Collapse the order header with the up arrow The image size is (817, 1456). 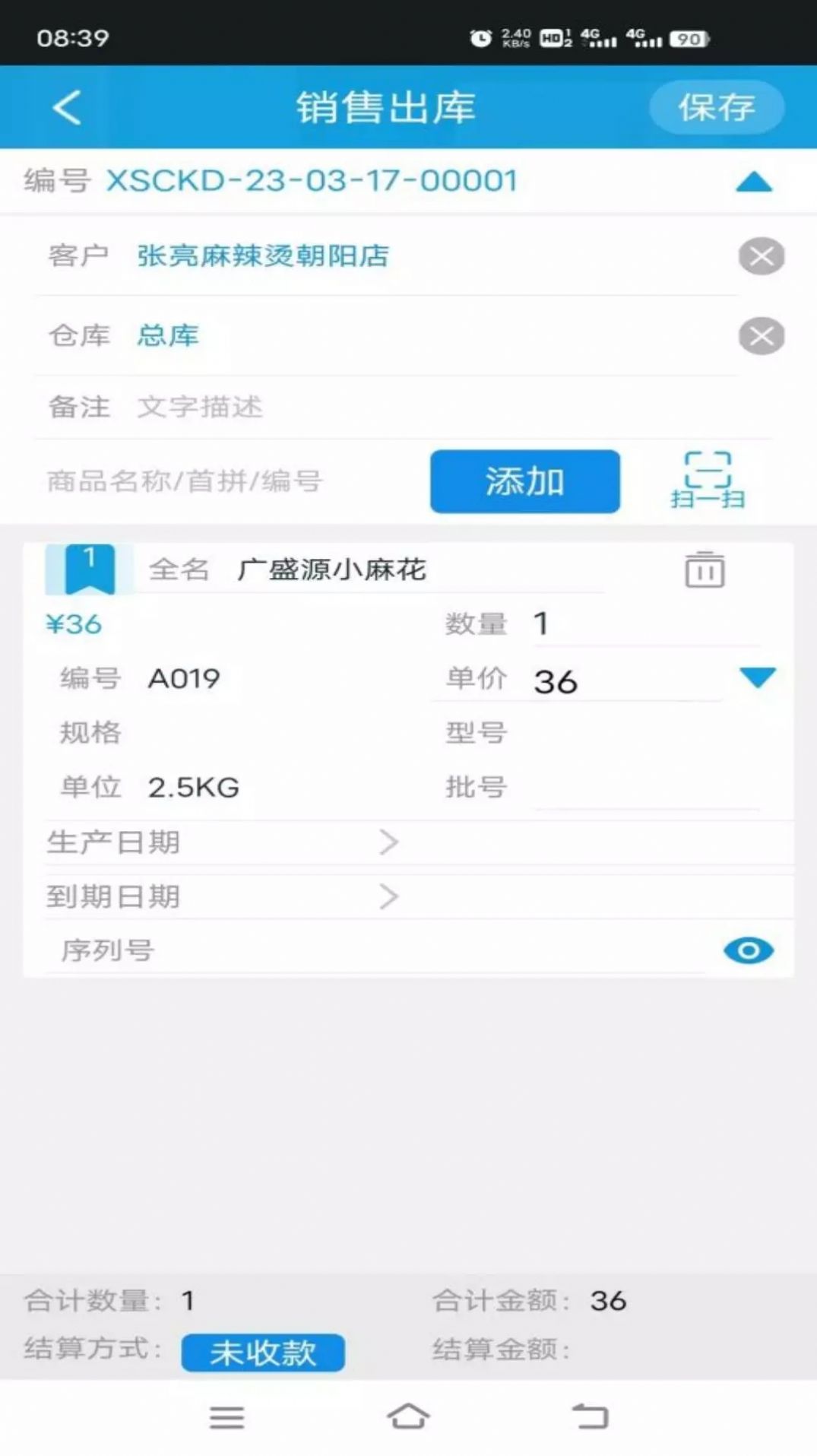pos(753,182)
